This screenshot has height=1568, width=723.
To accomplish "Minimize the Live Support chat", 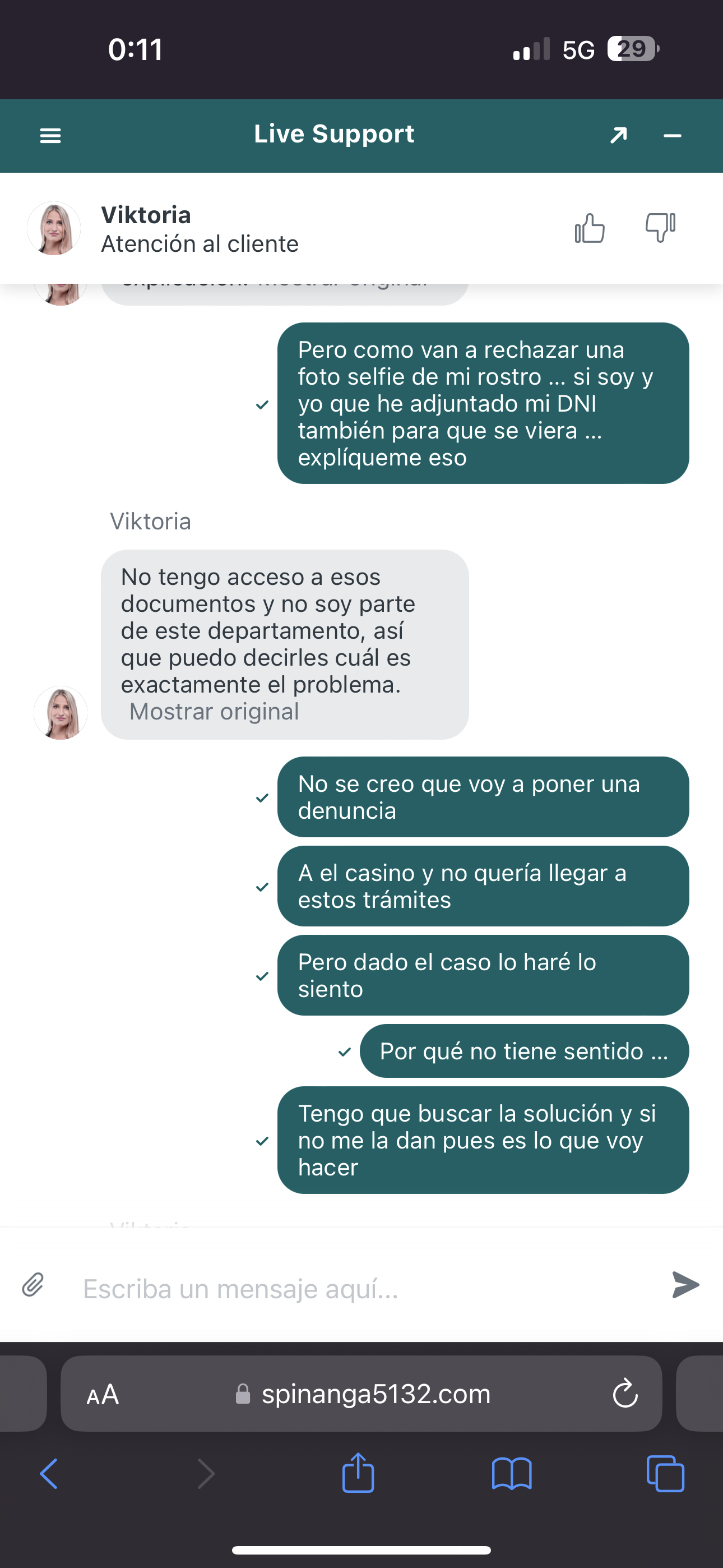I will point(672,136).
